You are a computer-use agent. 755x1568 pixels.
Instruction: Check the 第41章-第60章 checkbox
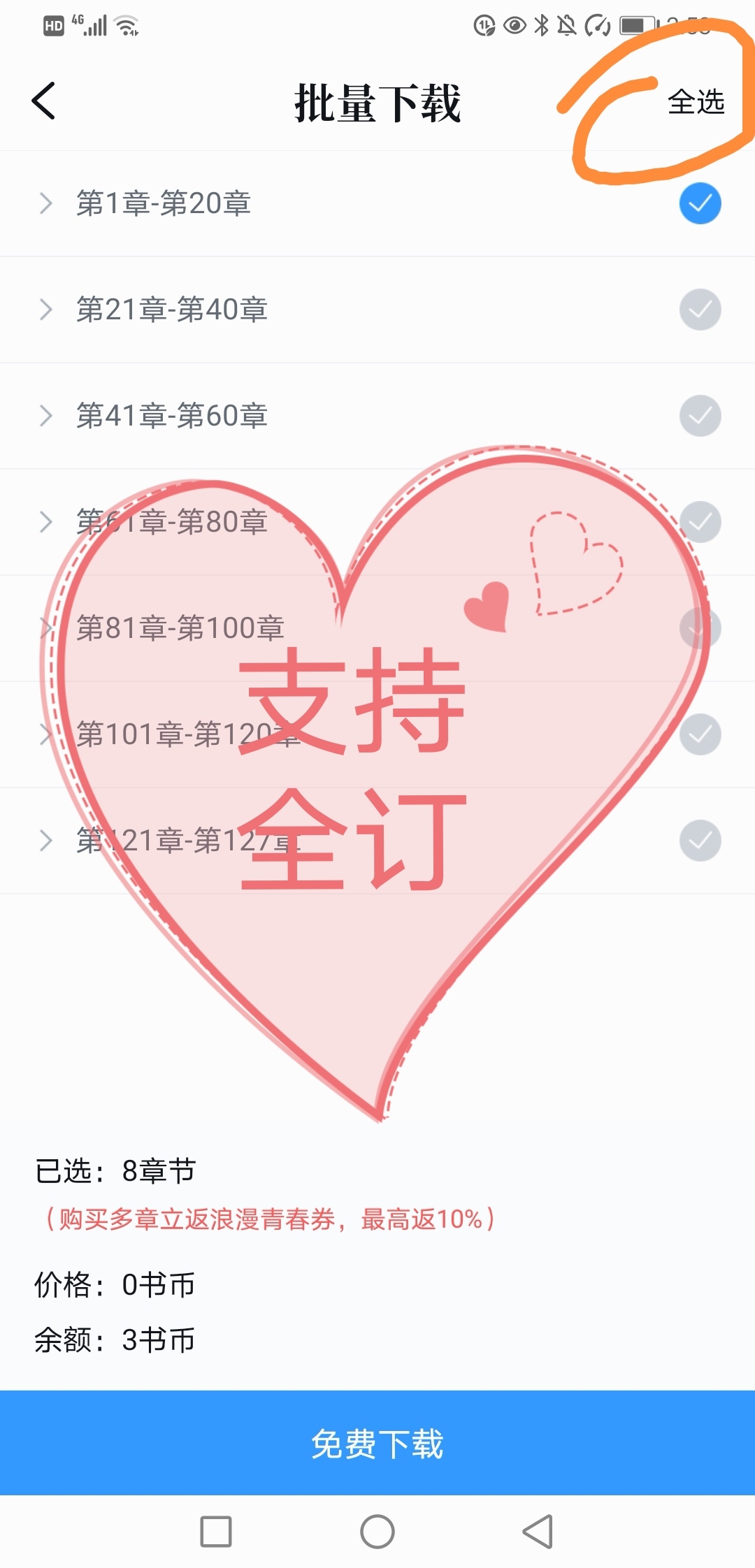(700, 416)
